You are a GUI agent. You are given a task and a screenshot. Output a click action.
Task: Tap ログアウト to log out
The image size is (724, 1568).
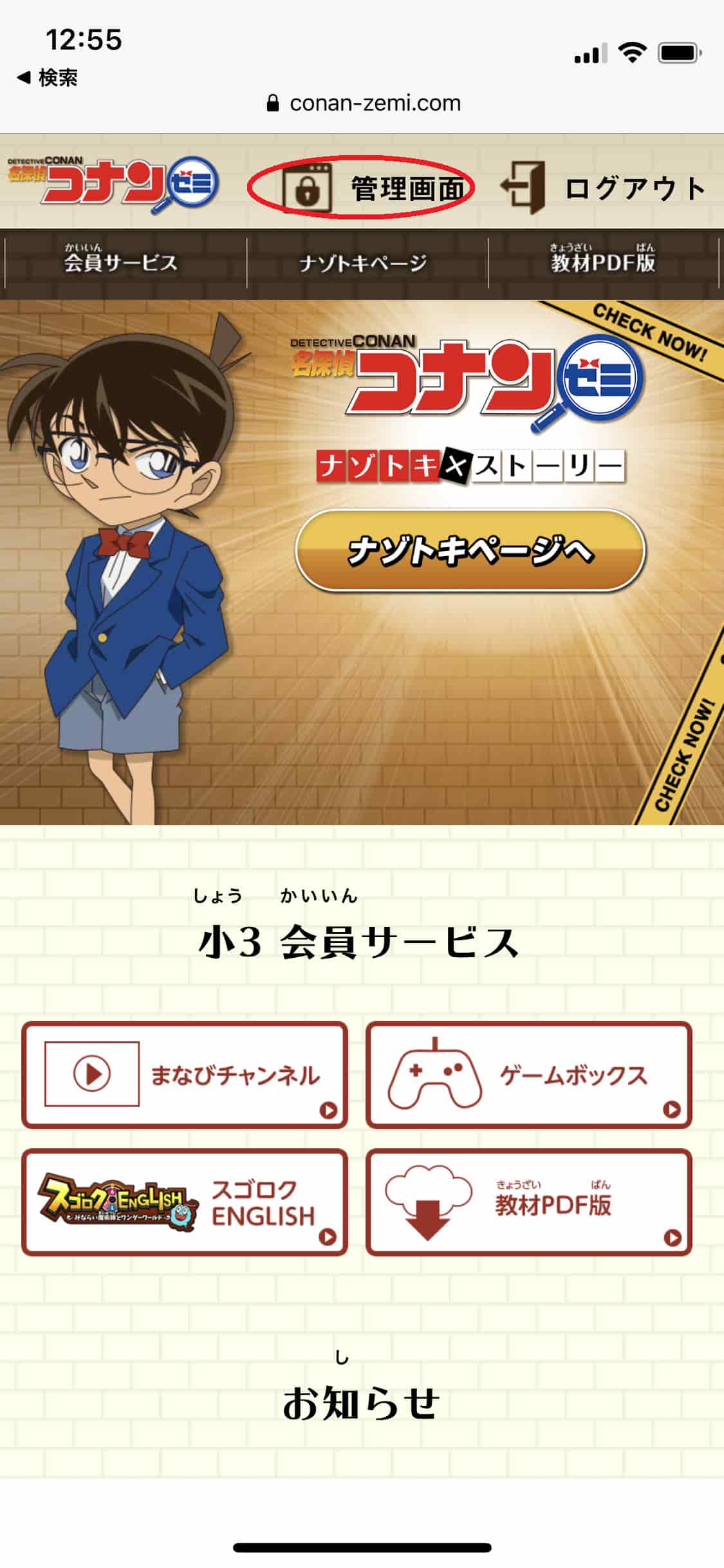click(x=603, y=188)
